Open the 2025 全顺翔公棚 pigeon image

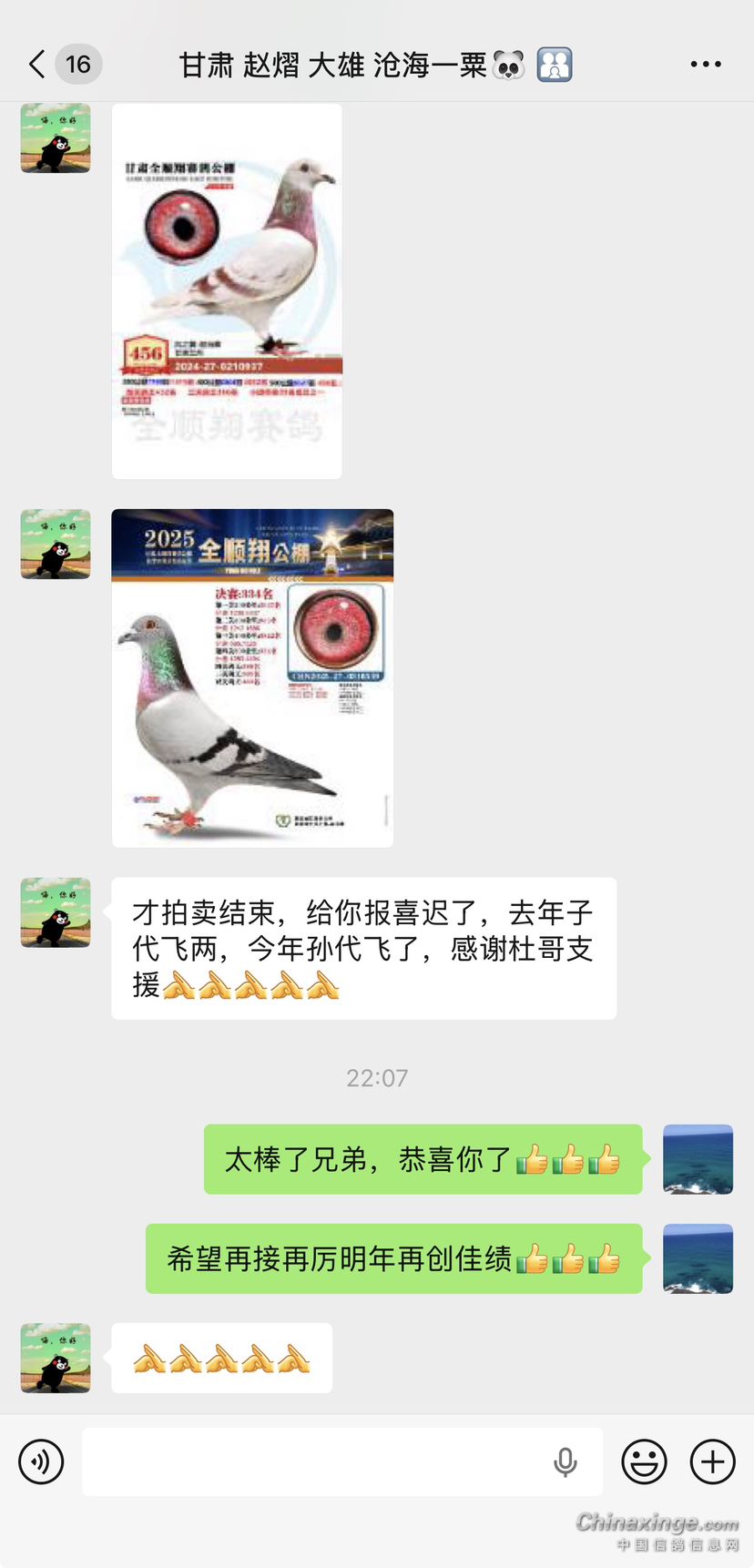252,678
